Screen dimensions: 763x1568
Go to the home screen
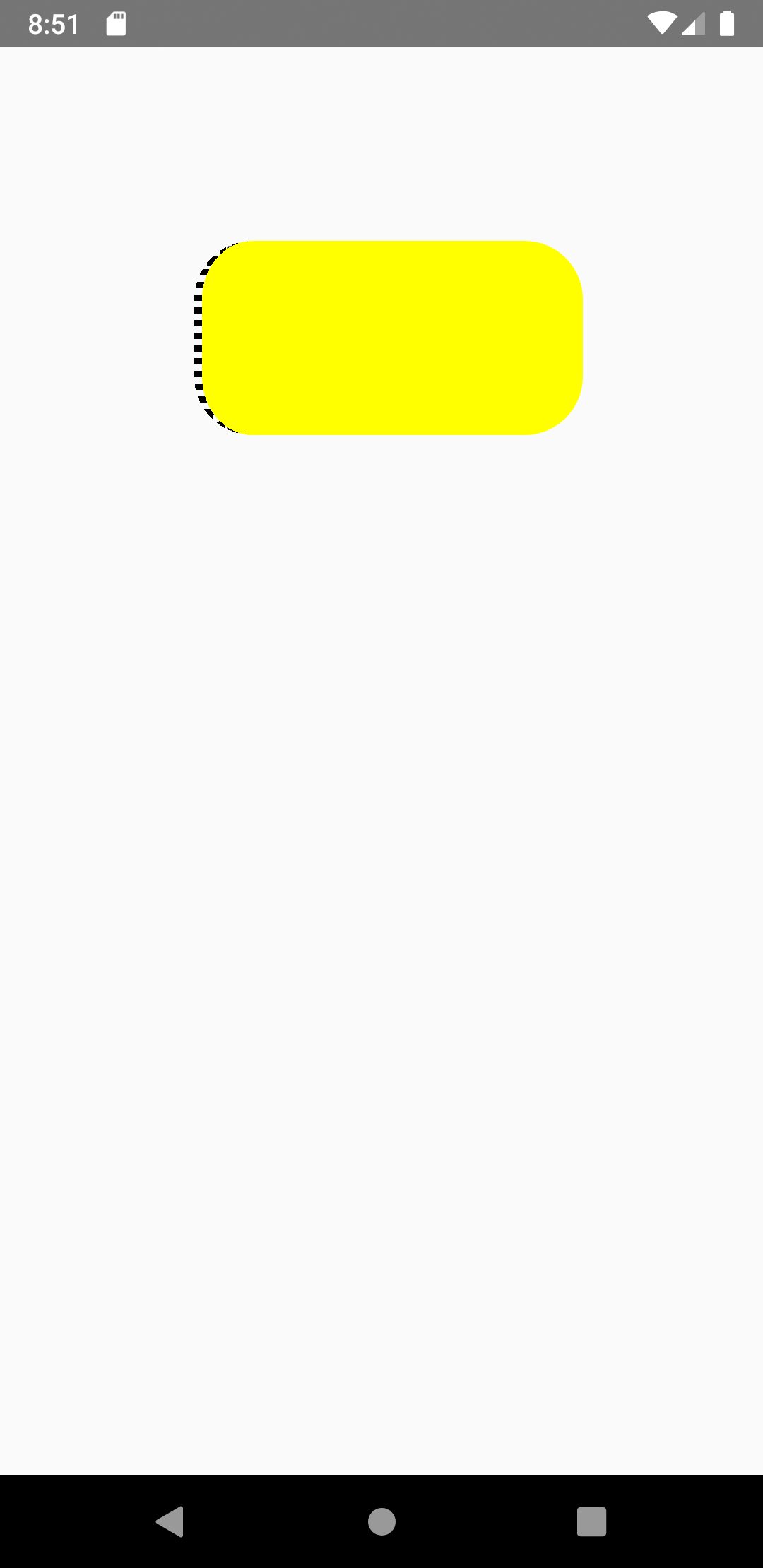pyautogui.click(x=381, y=1521)
